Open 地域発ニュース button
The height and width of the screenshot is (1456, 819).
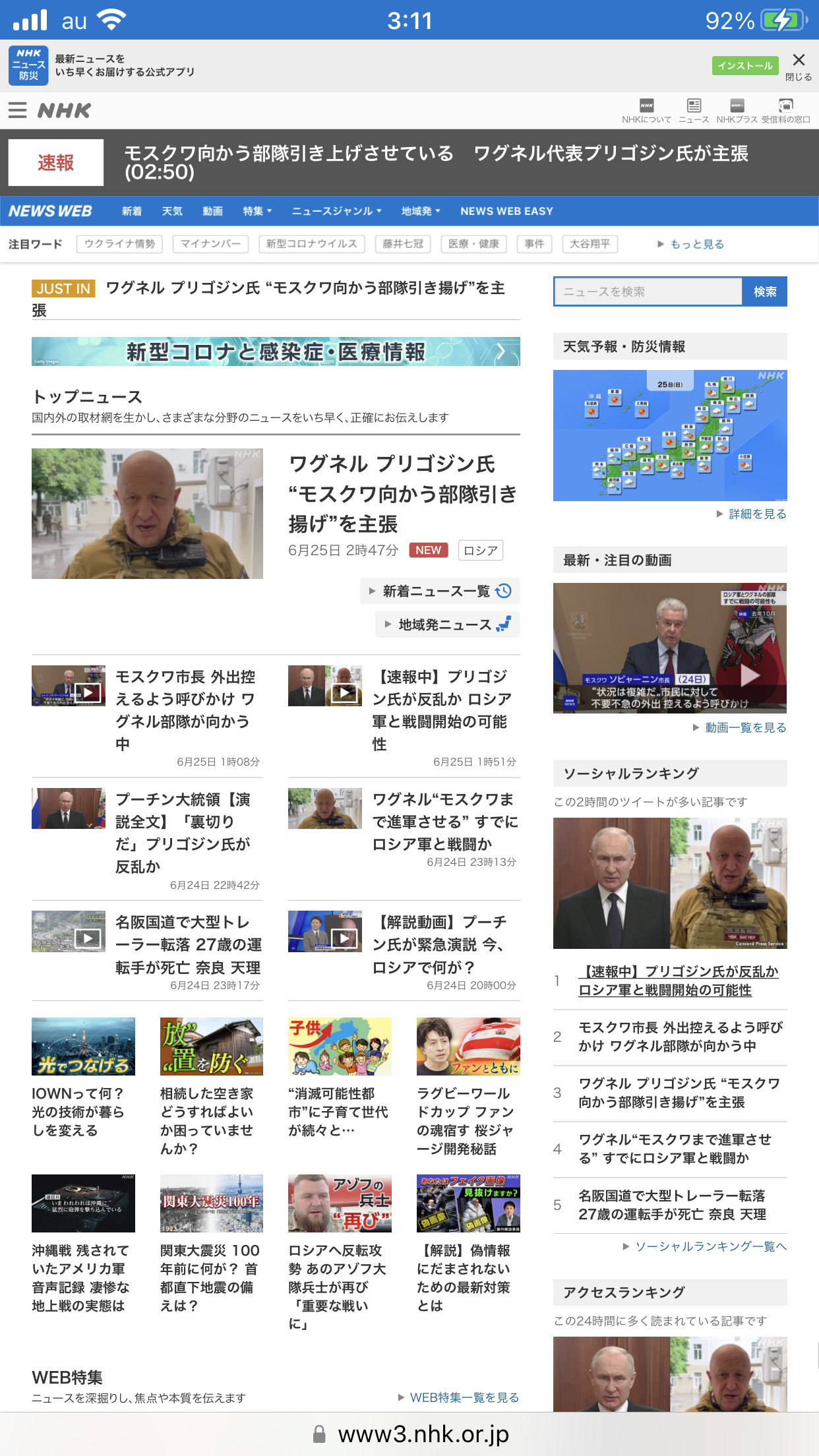tap(448, 624)
